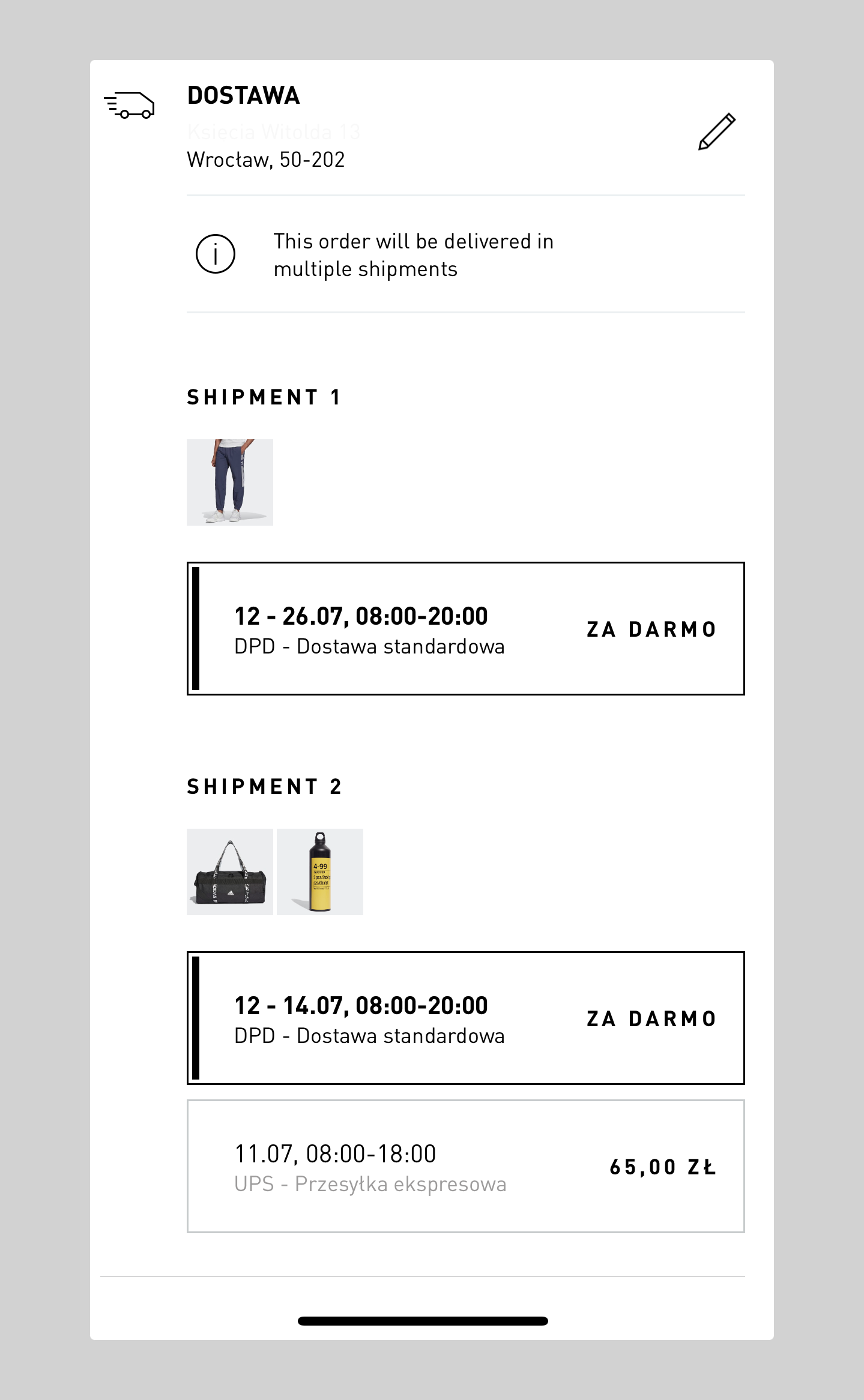864x1400 pixels.
Task: Choose UPS express delivery for 65,00 ZŁ
Action: (x=465, y=1166)
